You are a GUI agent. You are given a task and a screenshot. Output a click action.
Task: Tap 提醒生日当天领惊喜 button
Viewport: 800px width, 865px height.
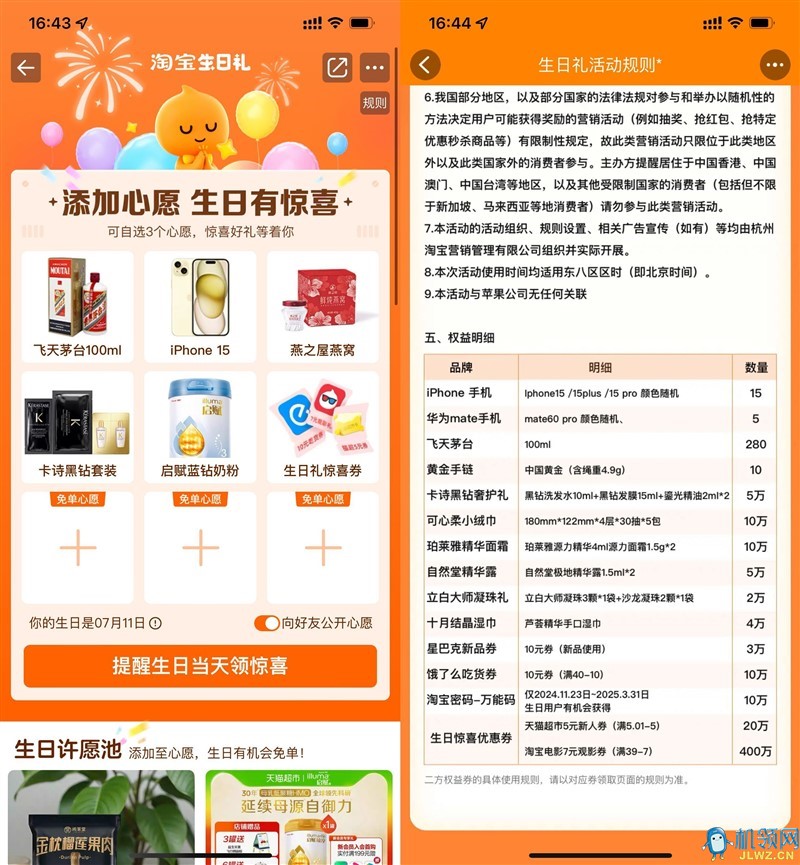click(200, 666)
